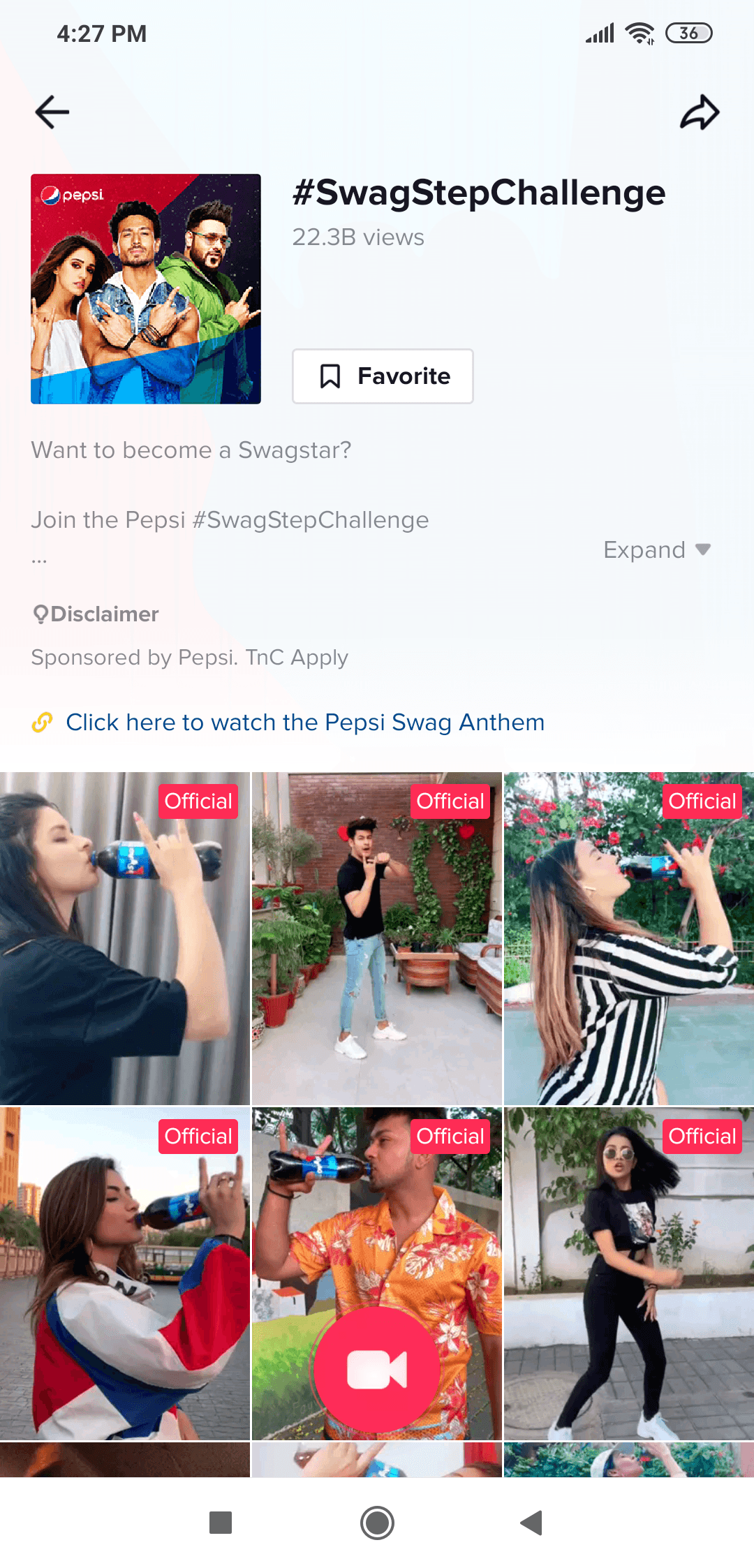Share the SwagStepChallenge hashtag page

pos(700,112)
